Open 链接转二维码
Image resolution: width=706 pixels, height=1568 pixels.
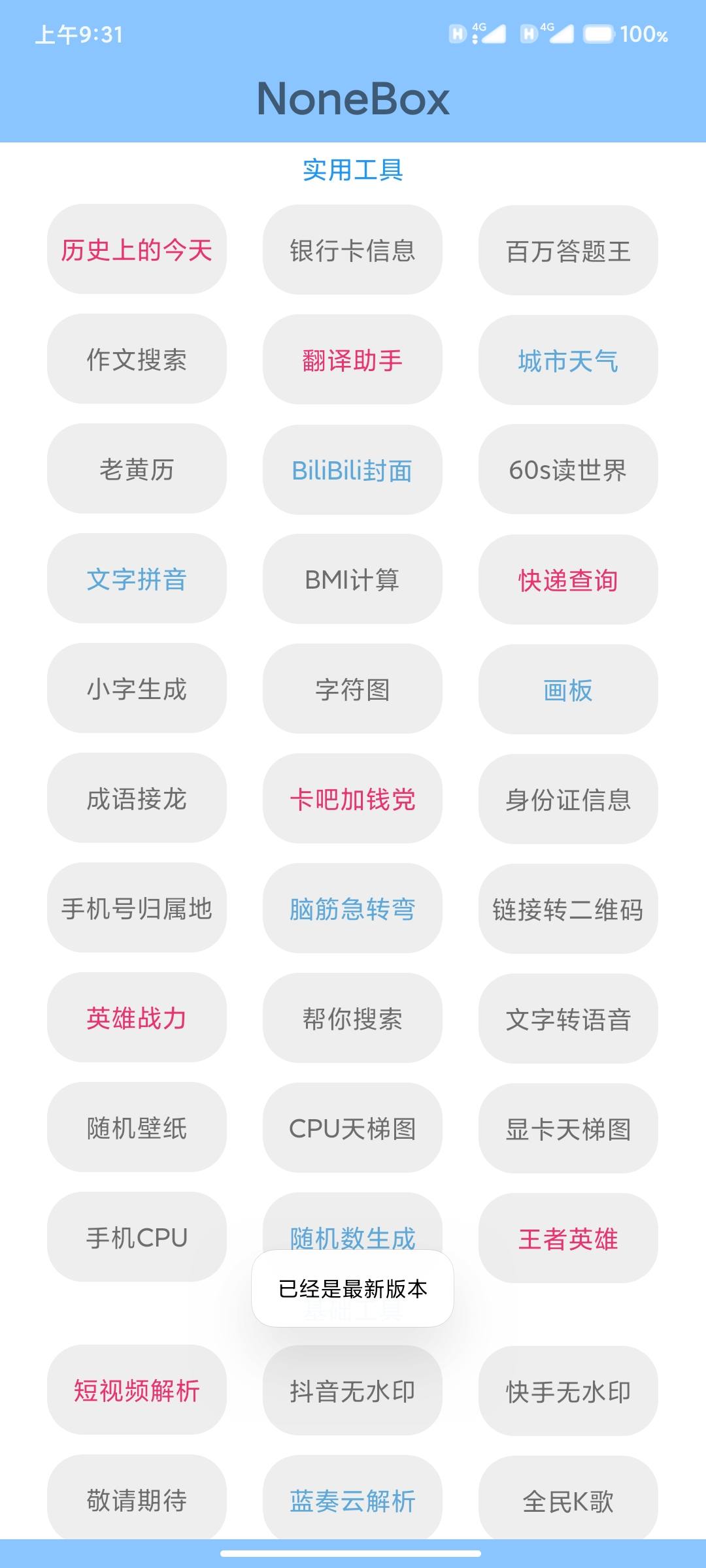(568, 909)
